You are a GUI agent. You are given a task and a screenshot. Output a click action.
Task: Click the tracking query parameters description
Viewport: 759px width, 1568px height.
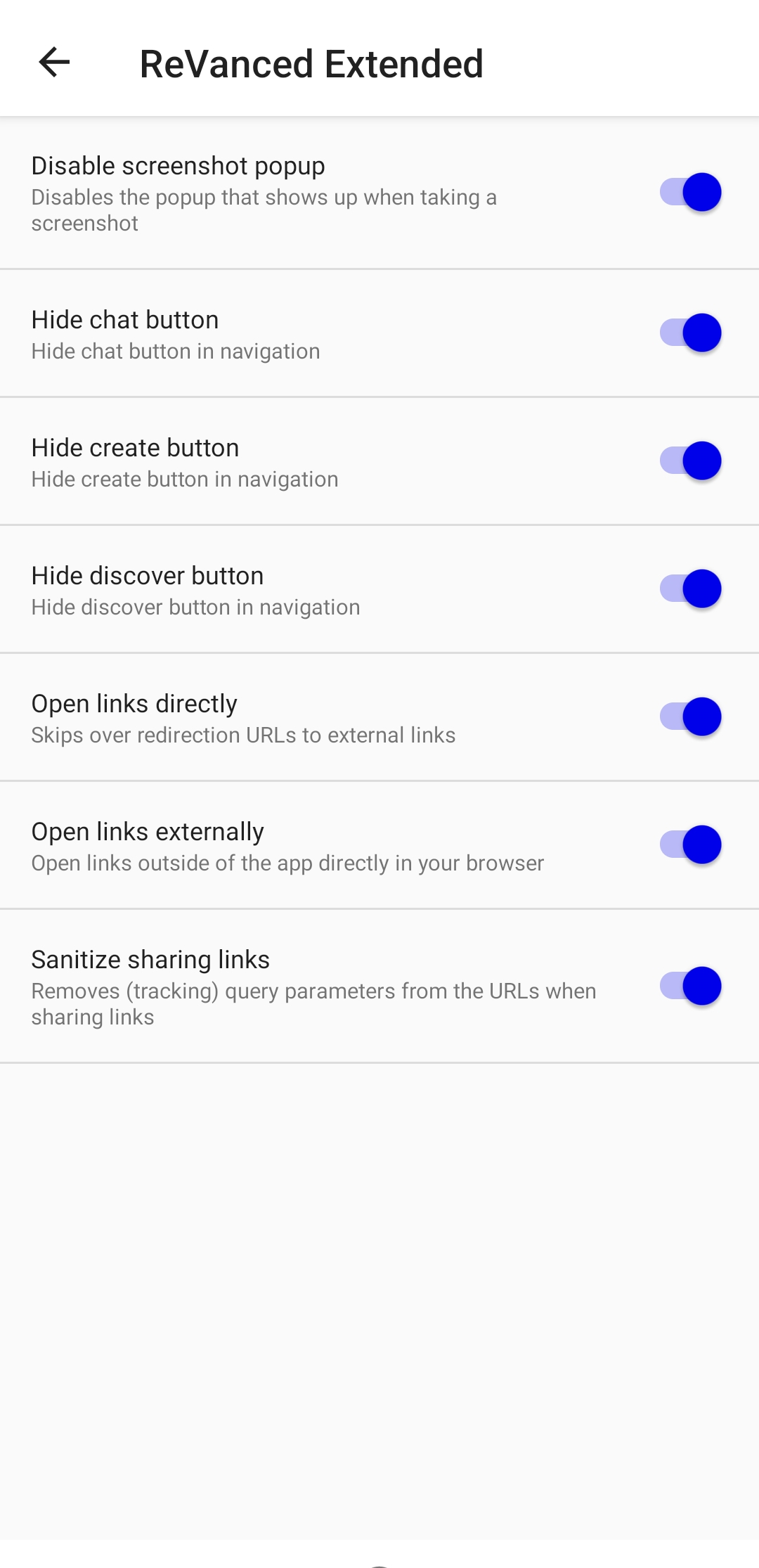click(313, 1003)
